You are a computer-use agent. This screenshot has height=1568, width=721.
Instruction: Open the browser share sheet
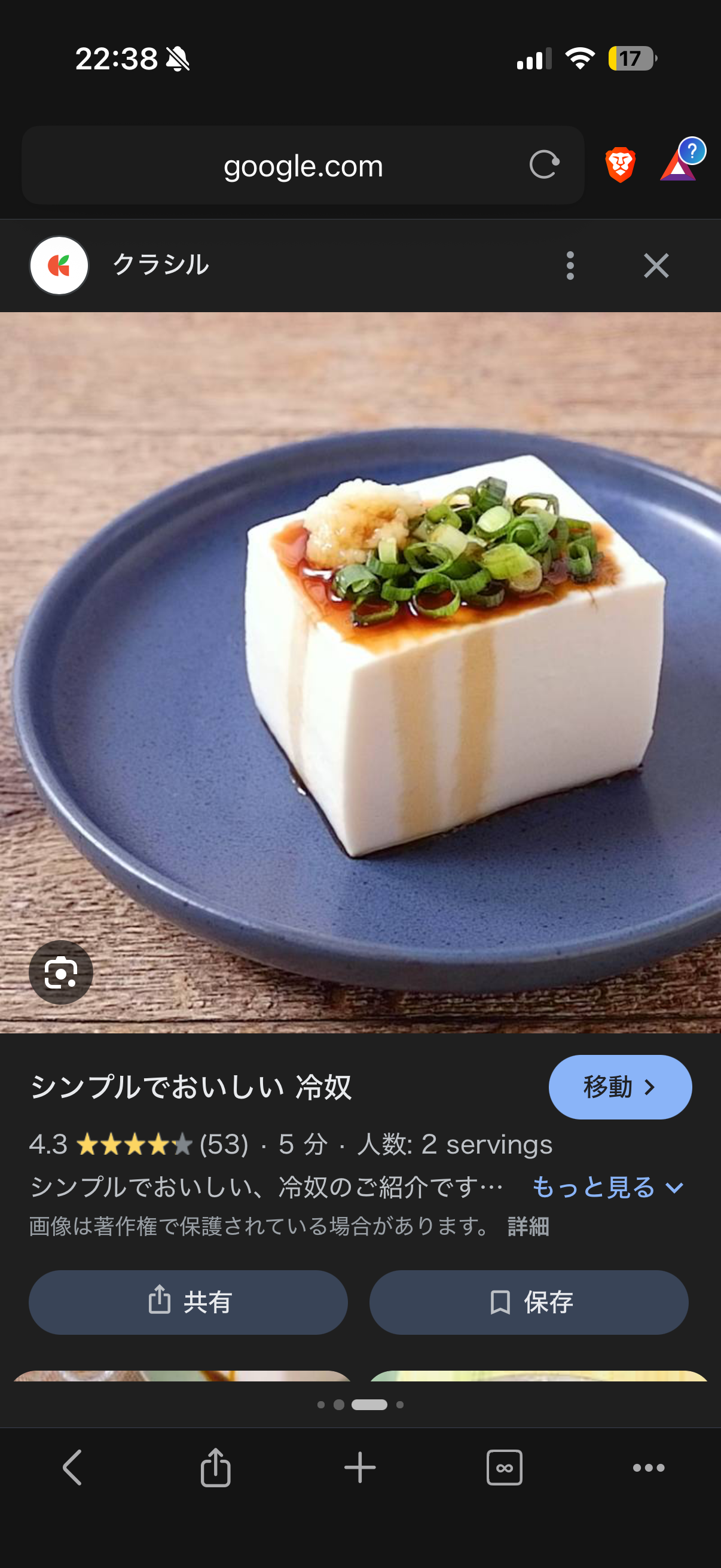tap(215, 1467)
